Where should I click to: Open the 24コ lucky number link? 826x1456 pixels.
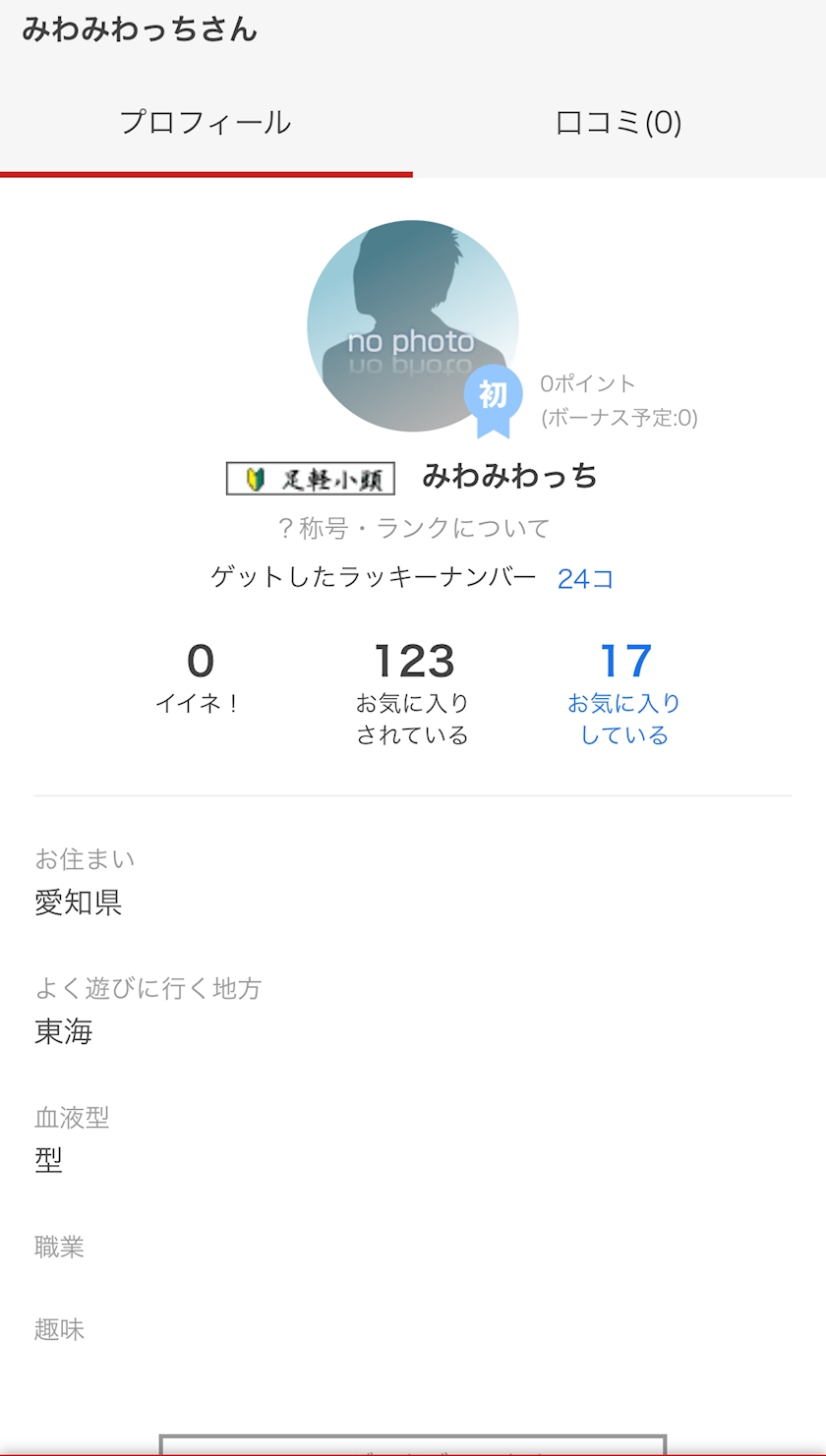click(585, 579)
